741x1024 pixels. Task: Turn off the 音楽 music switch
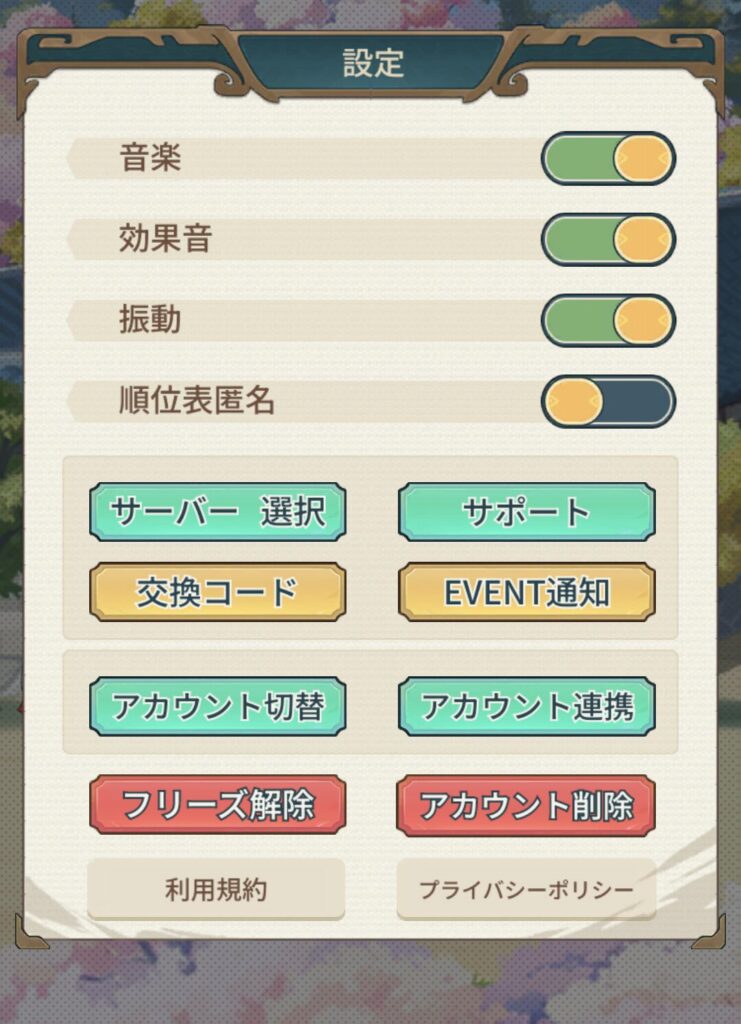(x=608, y=158)
